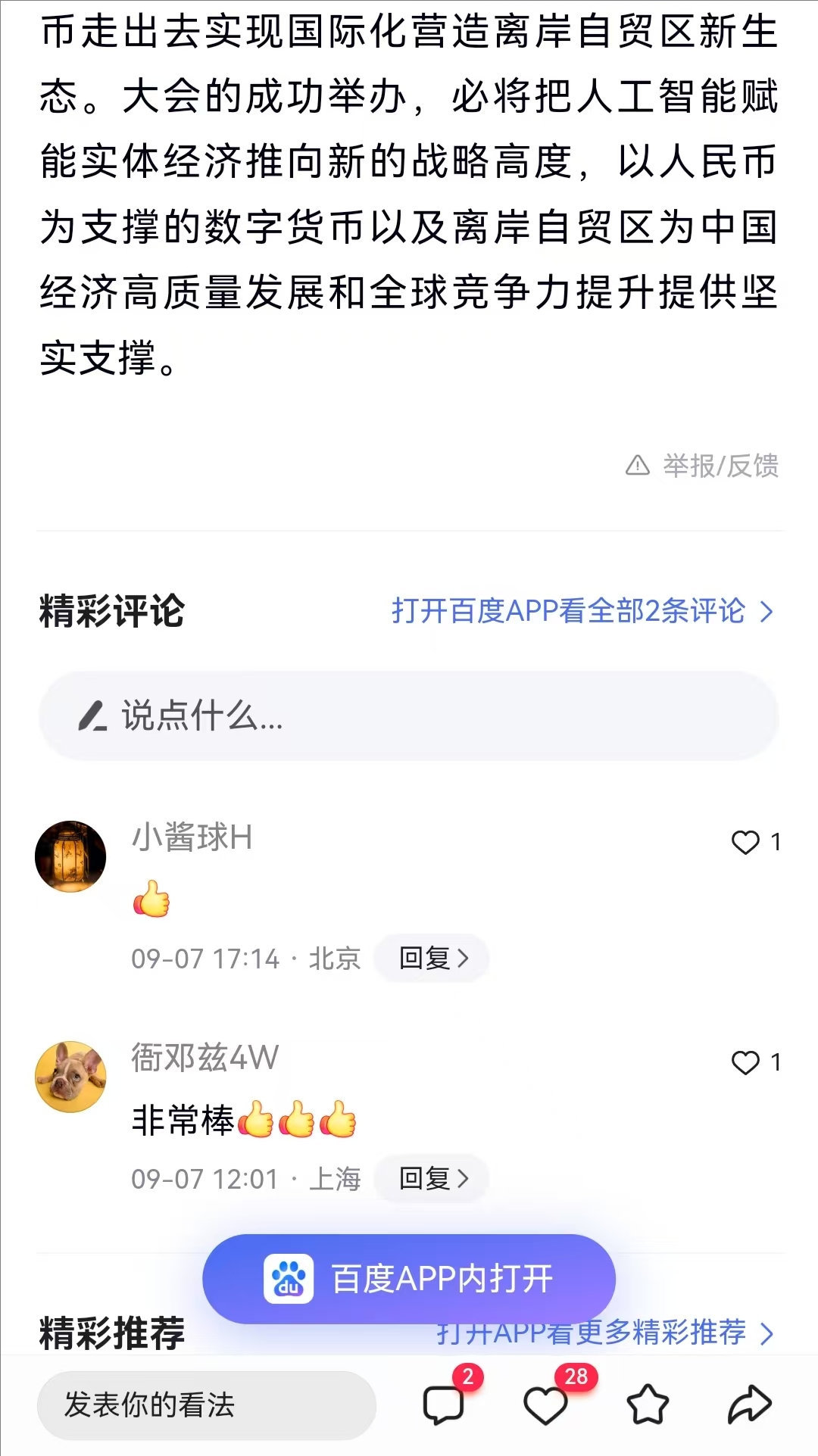
Task: Like the comment by 小酱球H
Action: point(746,842)
